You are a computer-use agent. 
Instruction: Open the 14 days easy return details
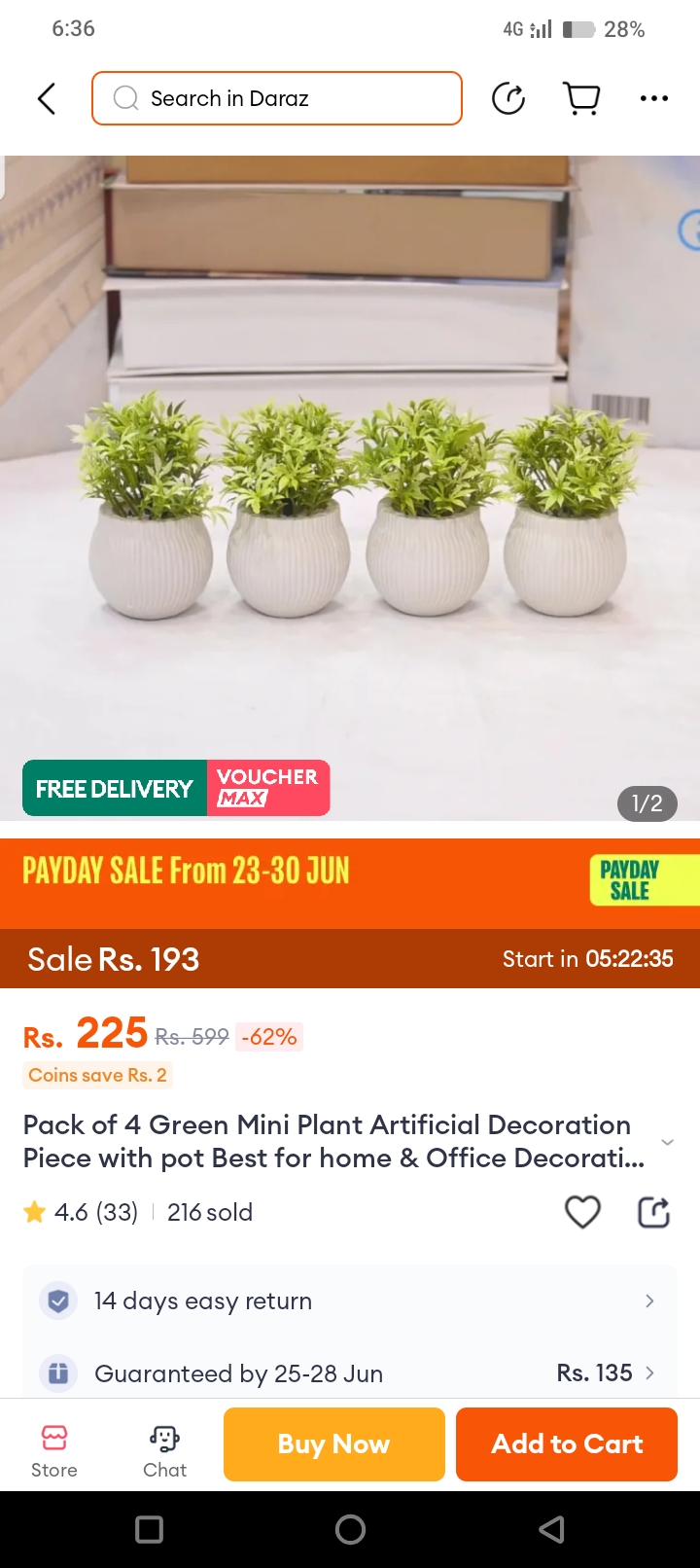click(350, 1301)
